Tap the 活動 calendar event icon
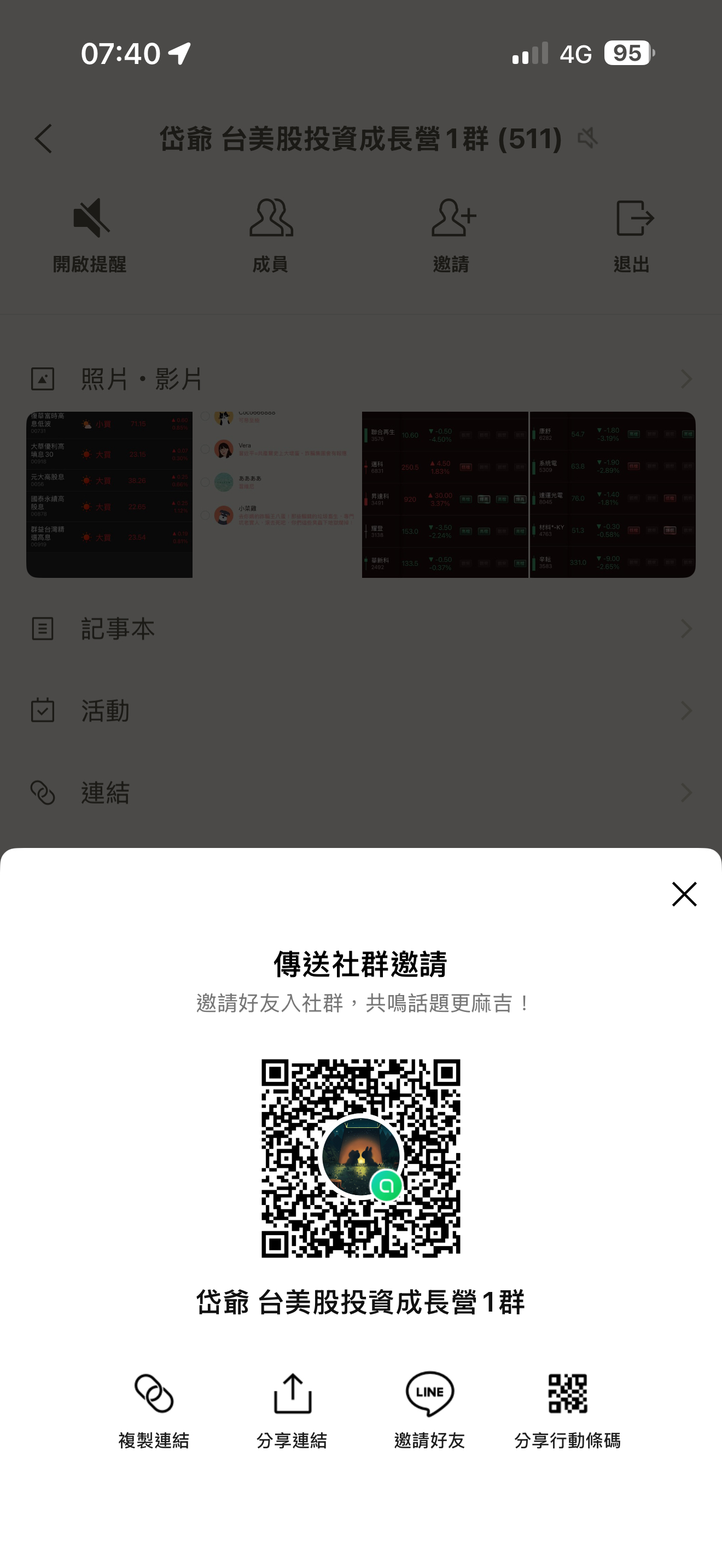 42,710
